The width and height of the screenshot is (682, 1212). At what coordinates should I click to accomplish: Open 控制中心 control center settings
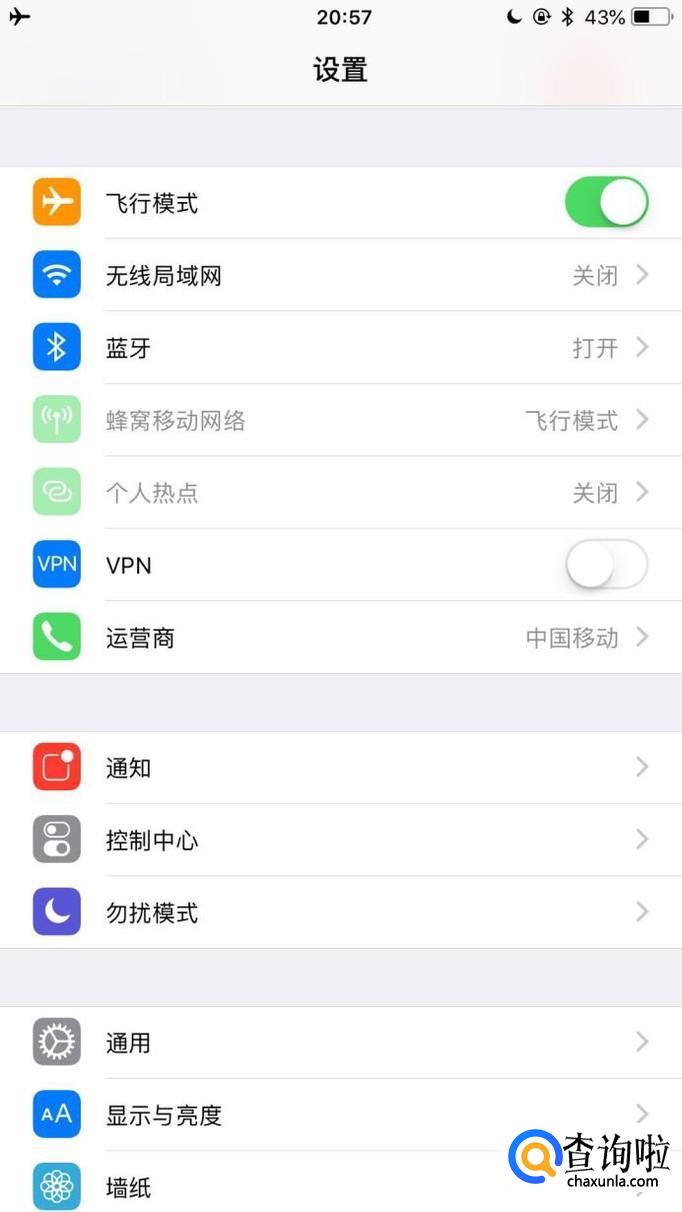pyautogui.click(x=340, y=840)
